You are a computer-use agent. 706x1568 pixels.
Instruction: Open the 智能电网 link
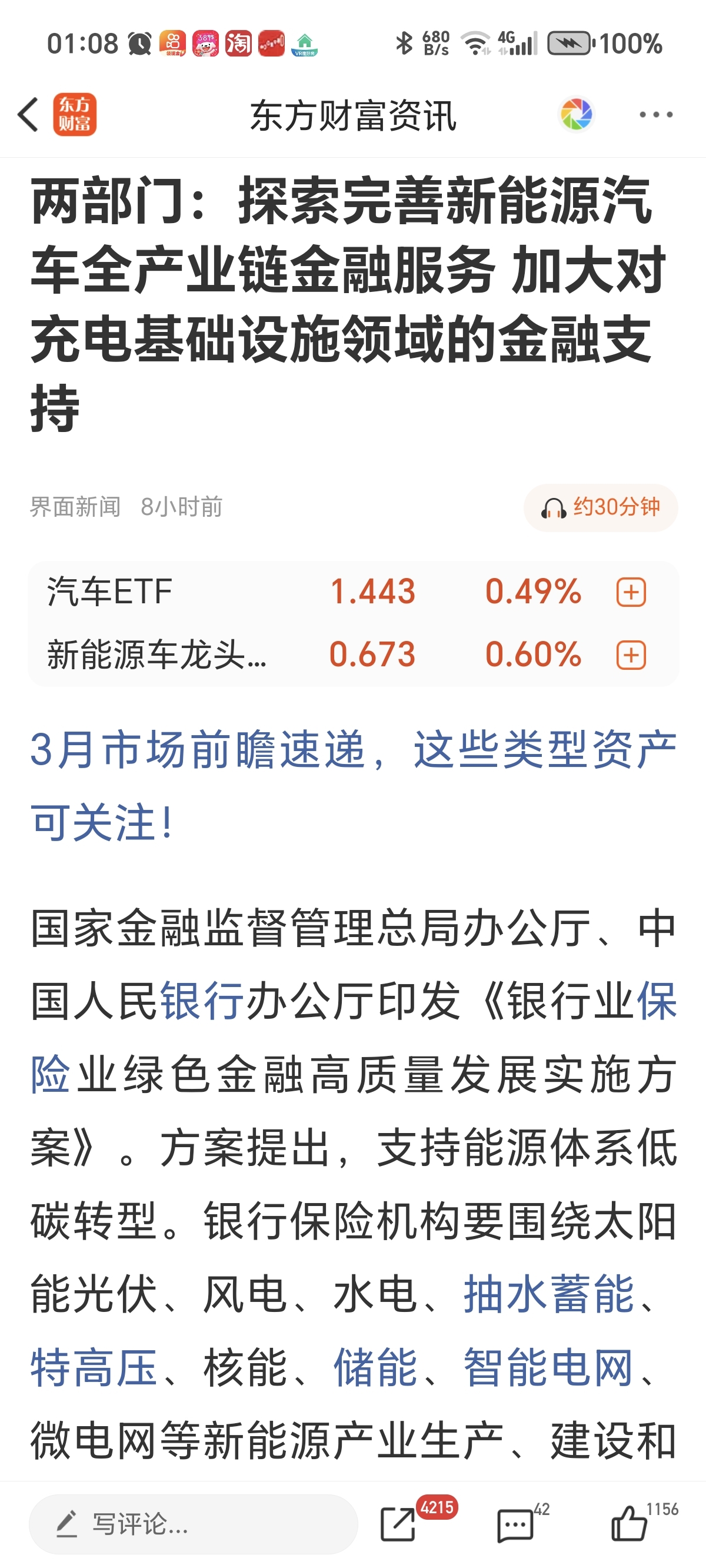(549, 1367)
